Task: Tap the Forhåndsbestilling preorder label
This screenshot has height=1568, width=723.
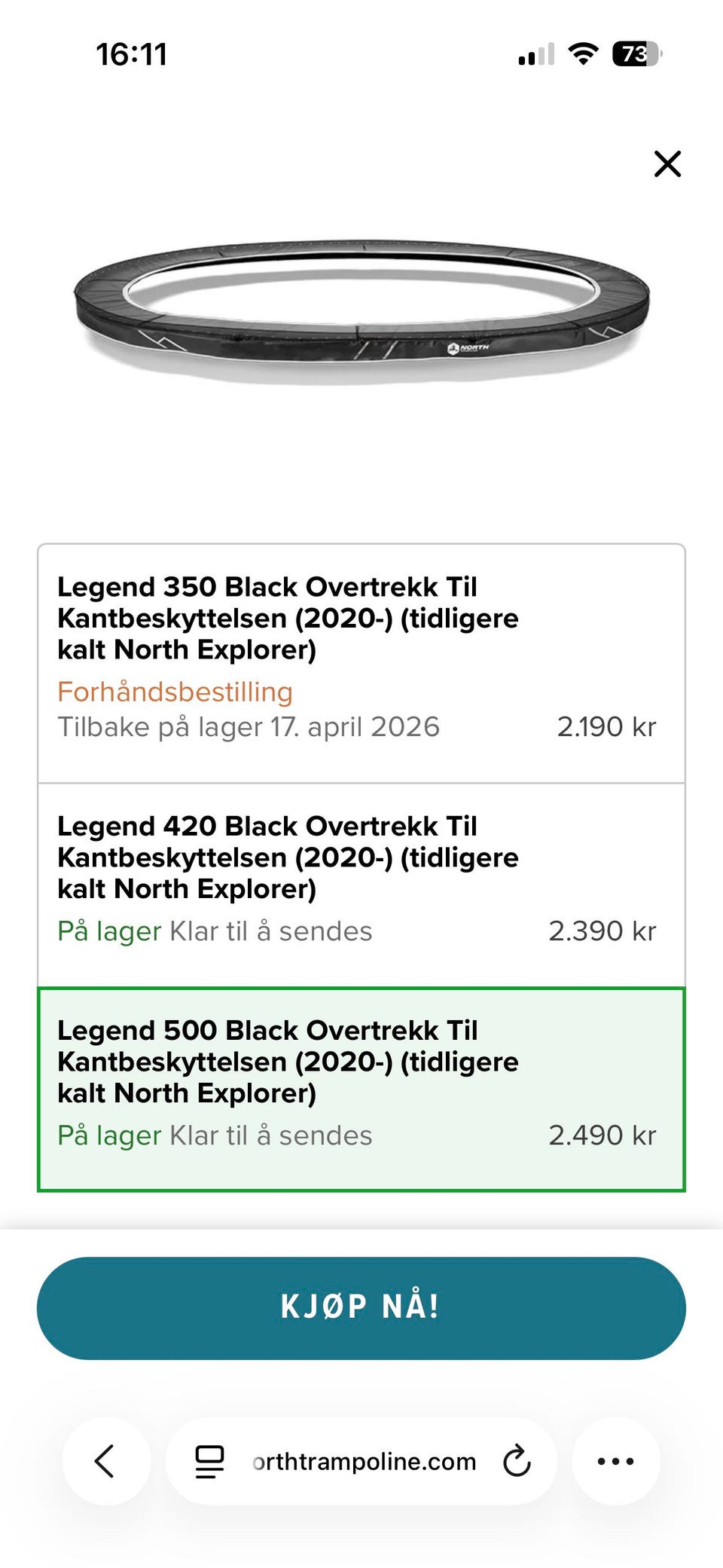Action: point(175,691)
